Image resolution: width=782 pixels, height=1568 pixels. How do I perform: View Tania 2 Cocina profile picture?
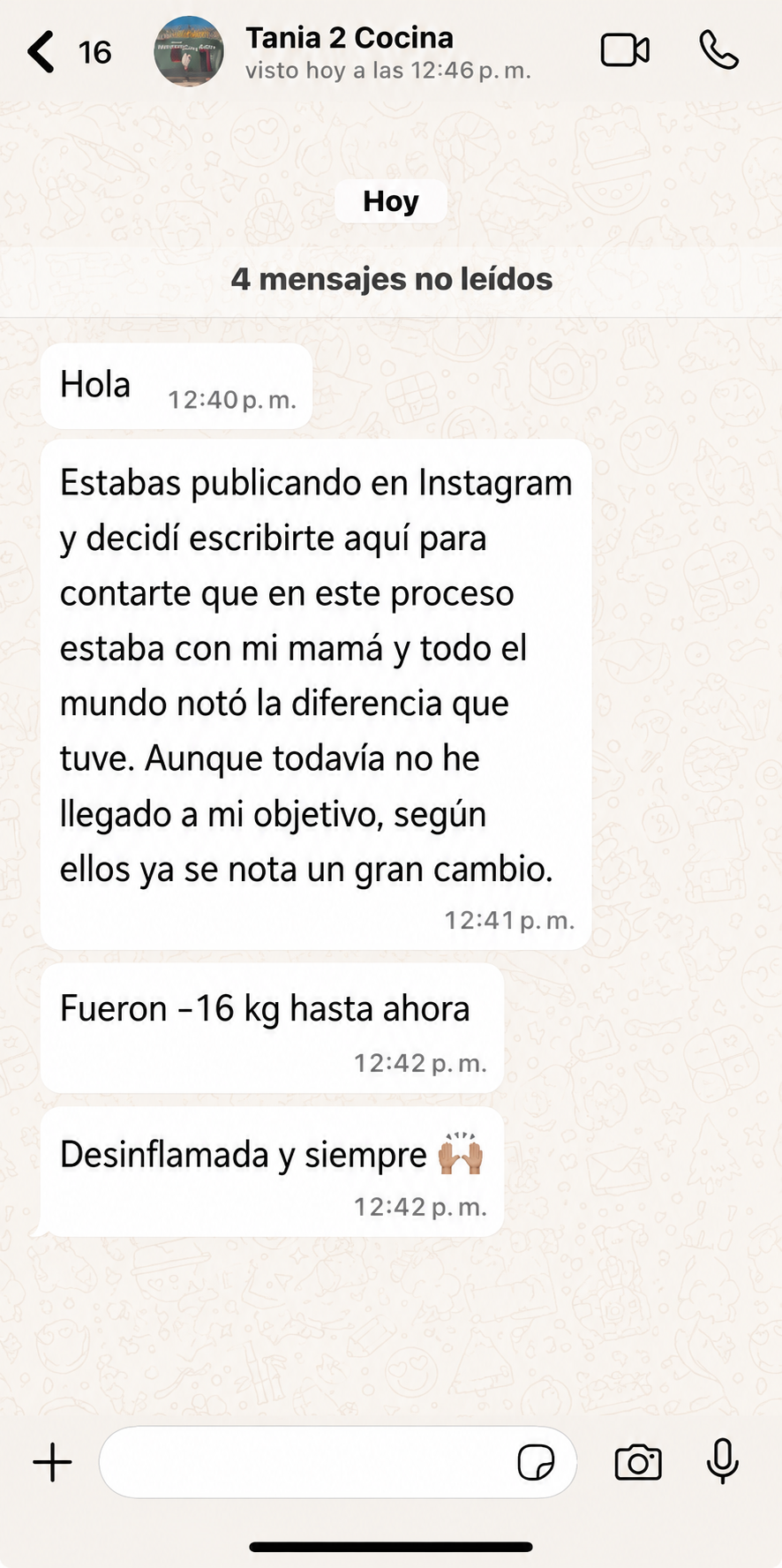click(x=189, y=51)
